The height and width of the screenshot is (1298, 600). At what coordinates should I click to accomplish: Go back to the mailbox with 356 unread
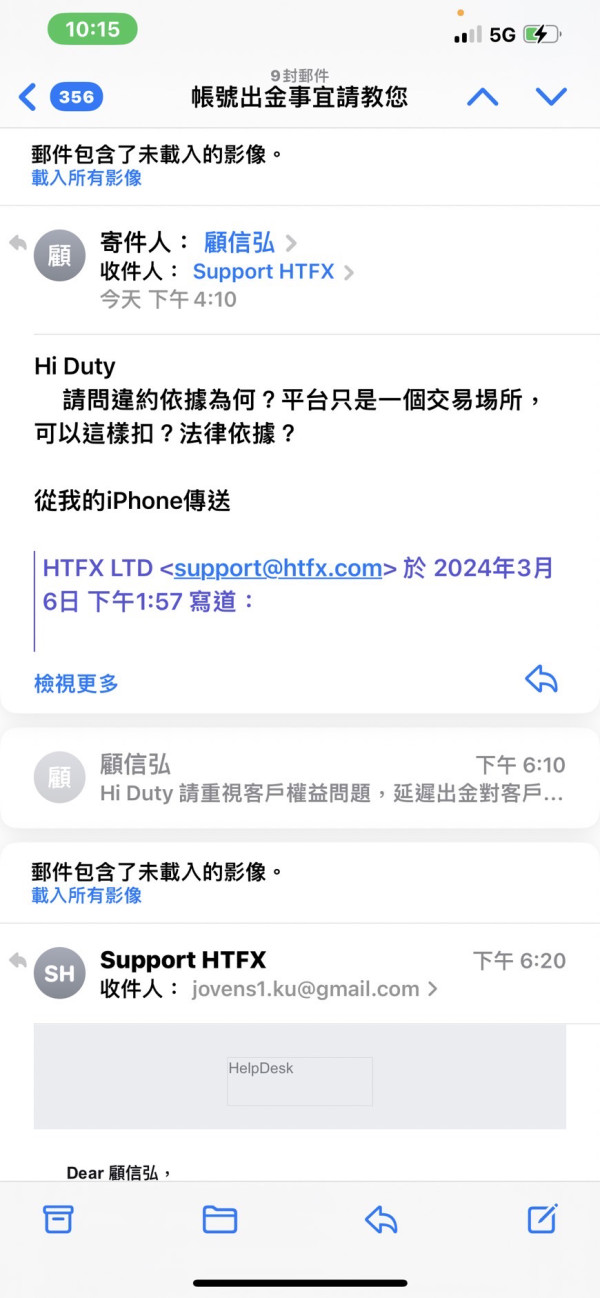coord(60,97)
